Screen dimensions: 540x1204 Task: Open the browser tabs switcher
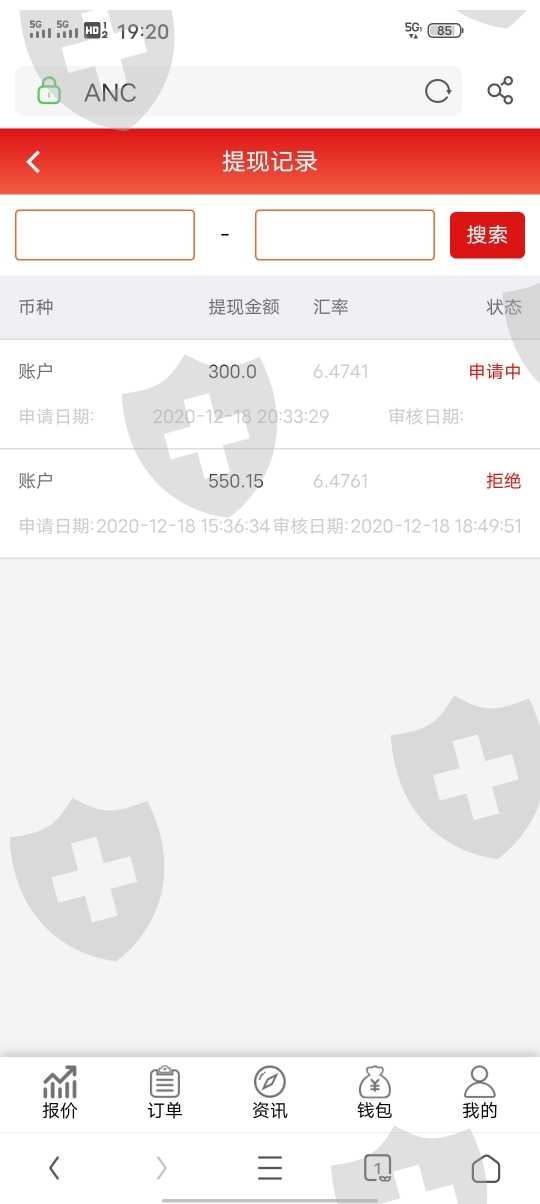click(377, 1168)
